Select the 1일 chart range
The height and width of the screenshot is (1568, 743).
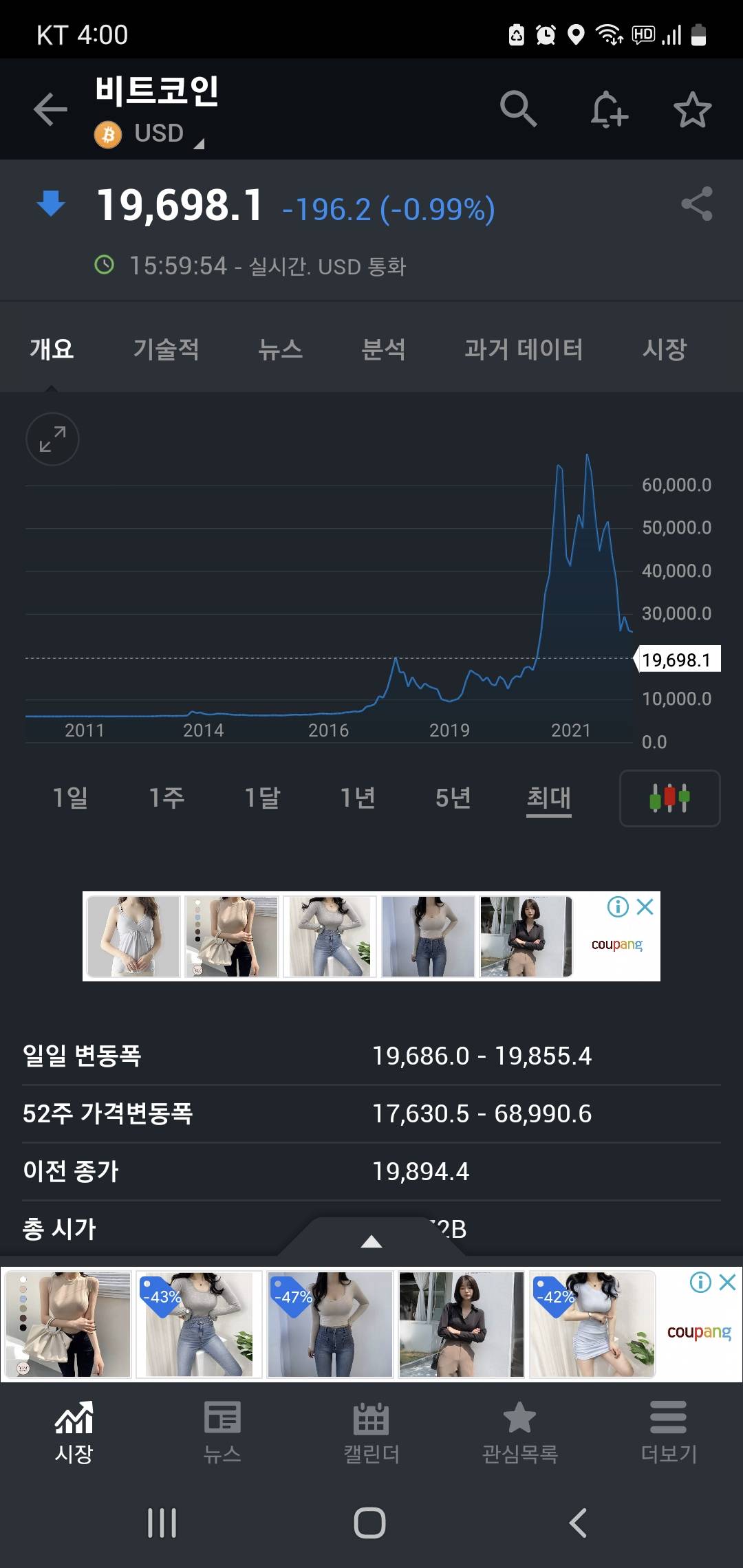(x=70, y=798)
